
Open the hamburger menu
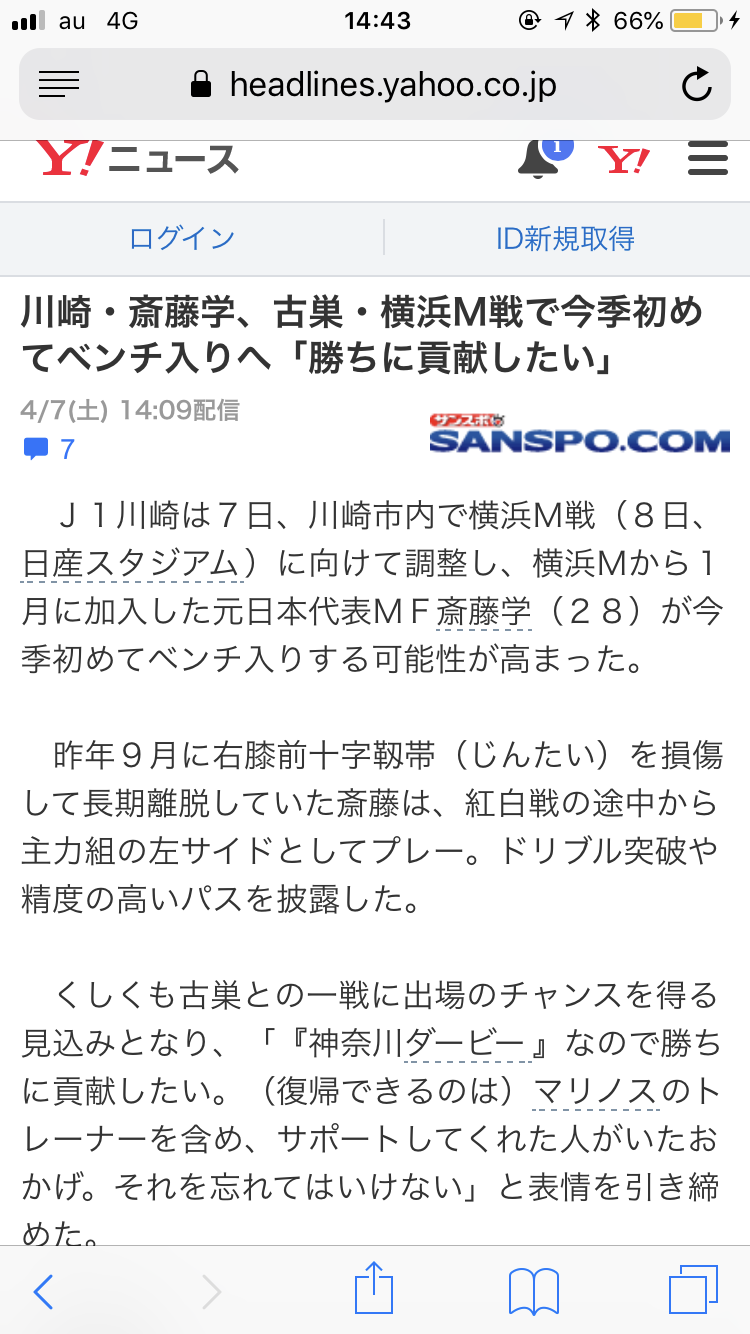(x=708, y=158)
